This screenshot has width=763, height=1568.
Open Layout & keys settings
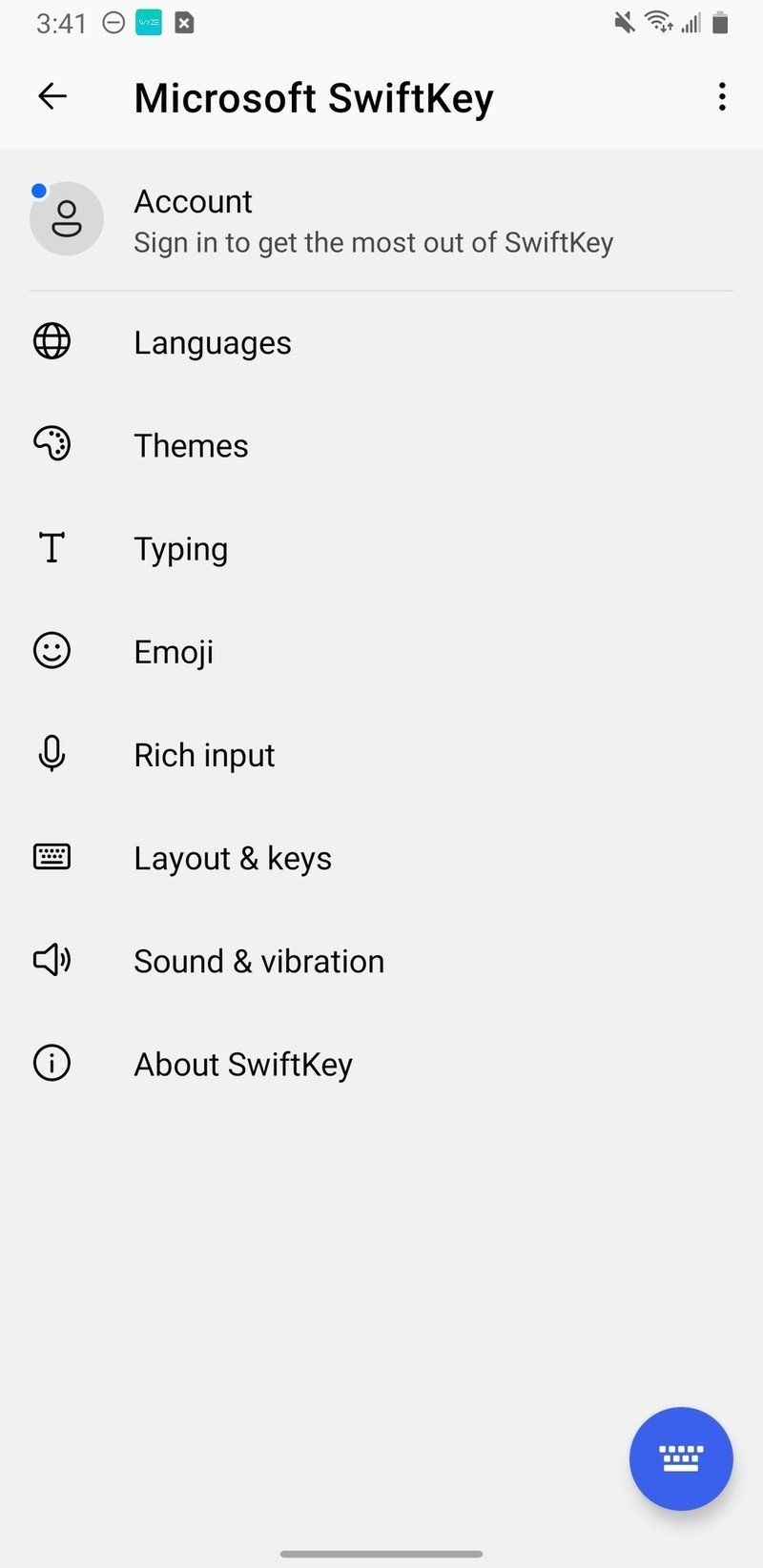click(x=233, y=857)
